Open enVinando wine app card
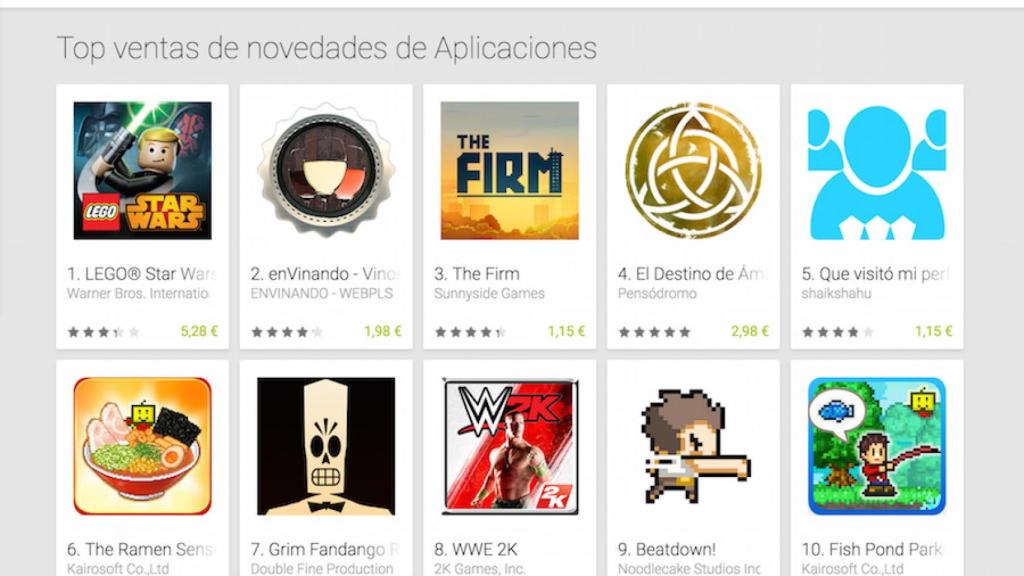 point(325,170)
